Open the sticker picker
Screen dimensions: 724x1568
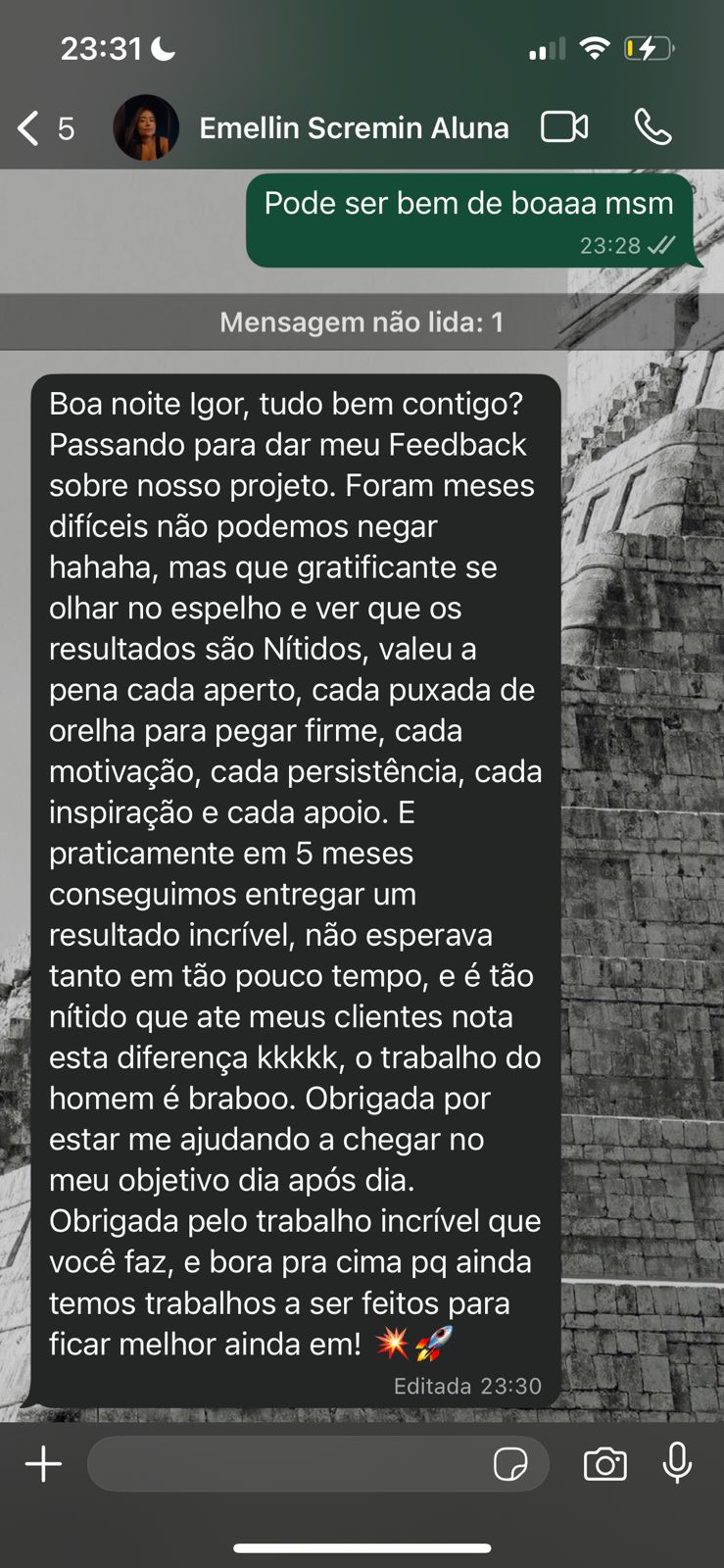click(x=510, y=1464)
